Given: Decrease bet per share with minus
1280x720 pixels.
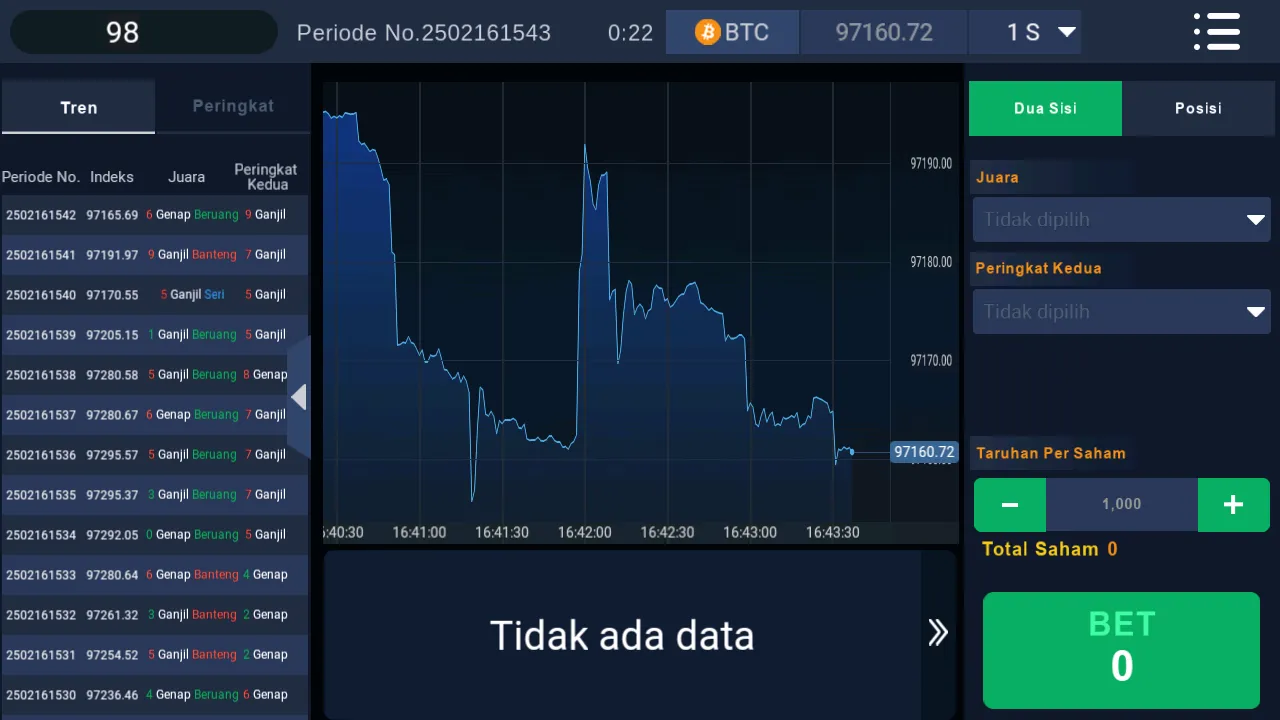Looking at the screenshot, I should pyautogui.click(x=1010, y=504).
